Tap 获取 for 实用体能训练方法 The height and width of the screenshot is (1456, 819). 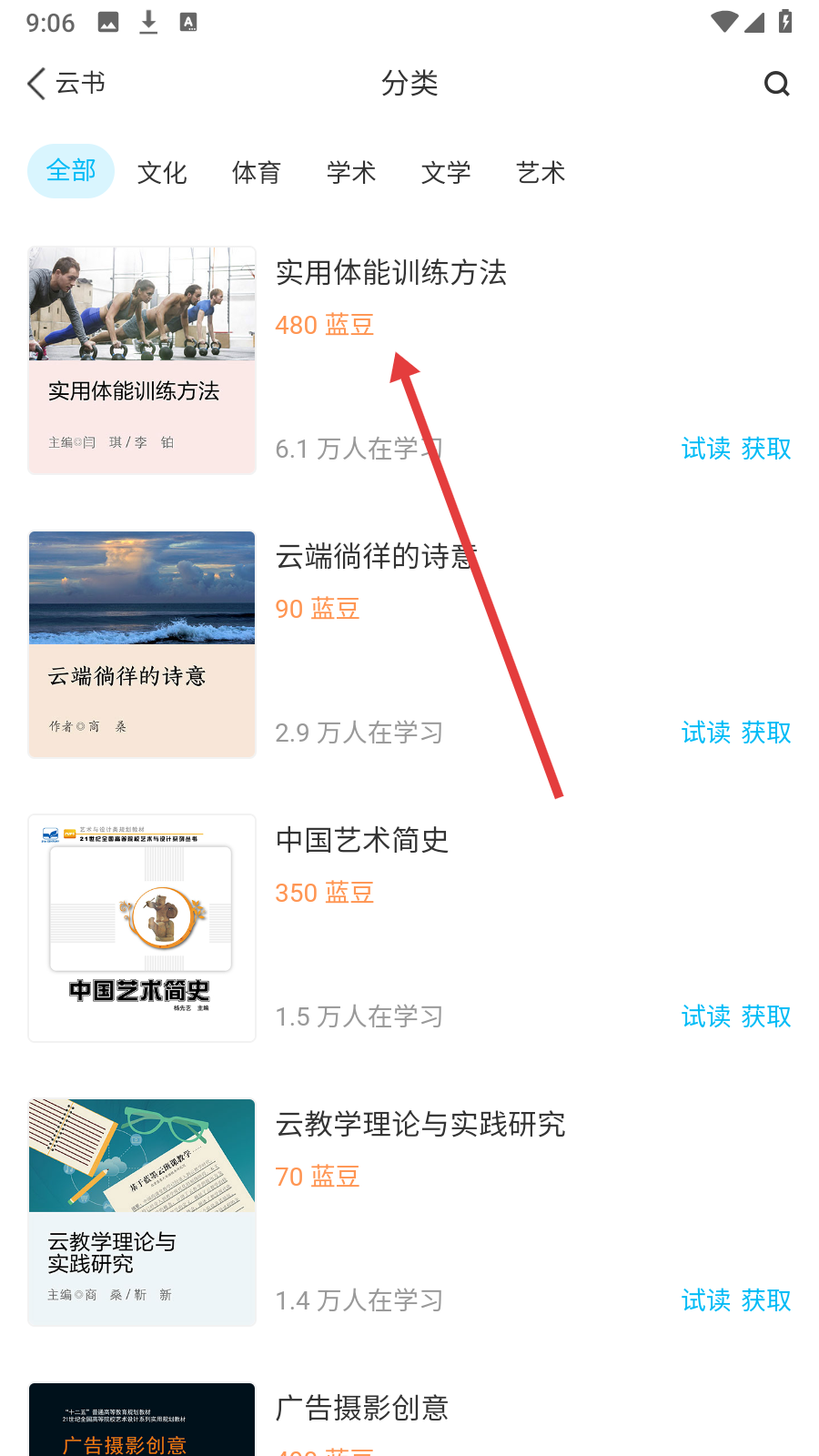(x=766, y=449)
